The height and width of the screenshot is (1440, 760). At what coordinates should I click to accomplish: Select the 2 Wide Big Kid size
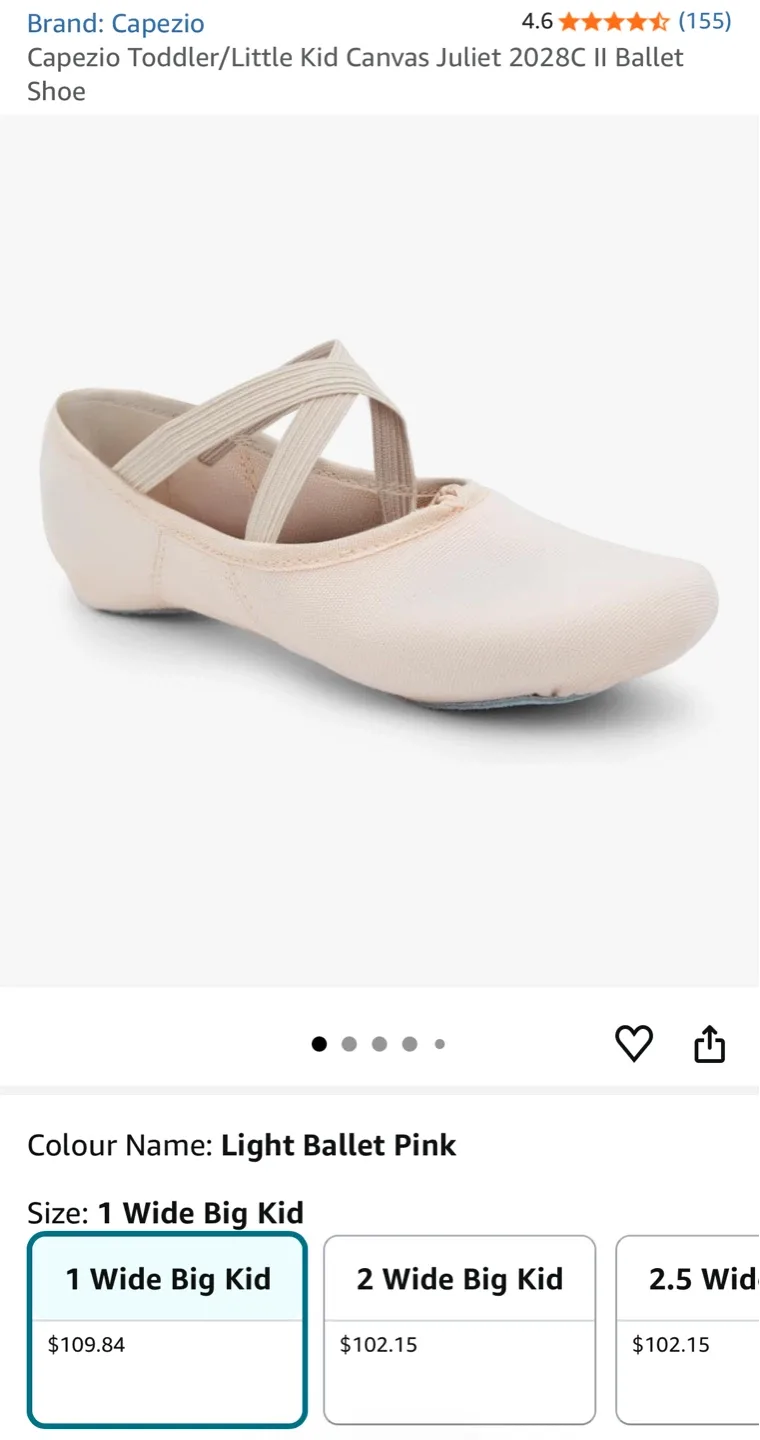click(x=459, y=1330)
